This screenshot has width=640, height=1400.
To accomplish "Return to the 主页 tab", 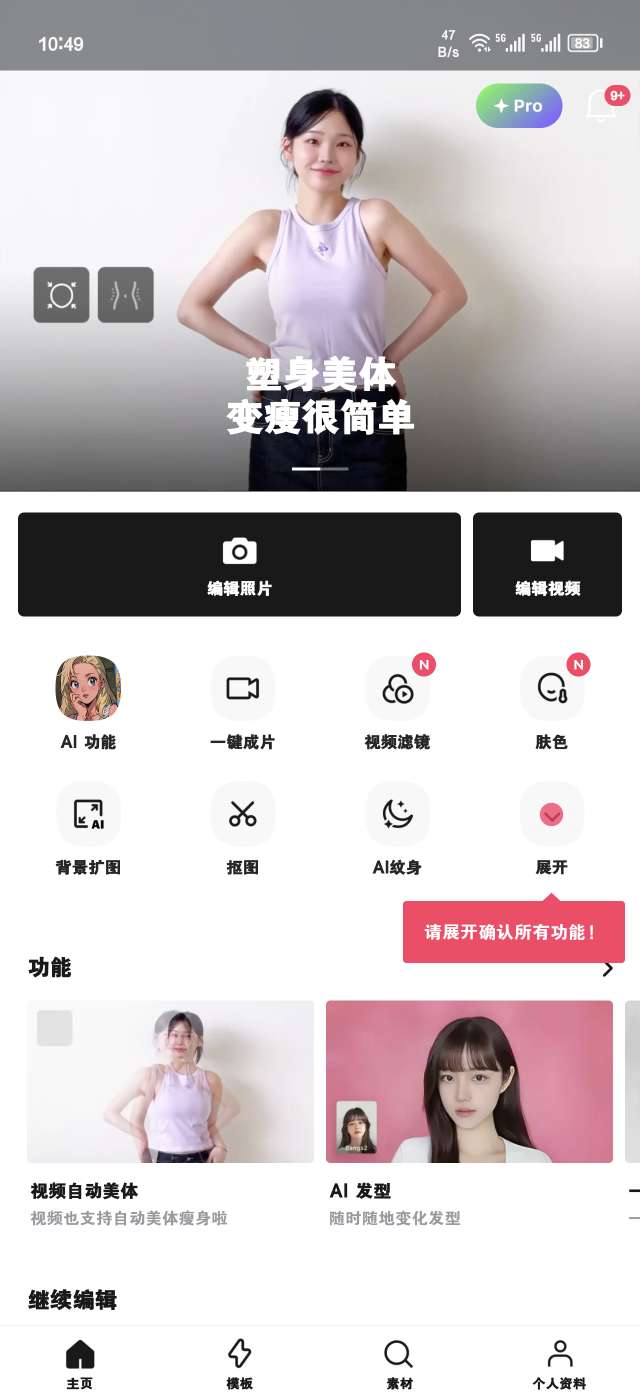I will 80,1364.
